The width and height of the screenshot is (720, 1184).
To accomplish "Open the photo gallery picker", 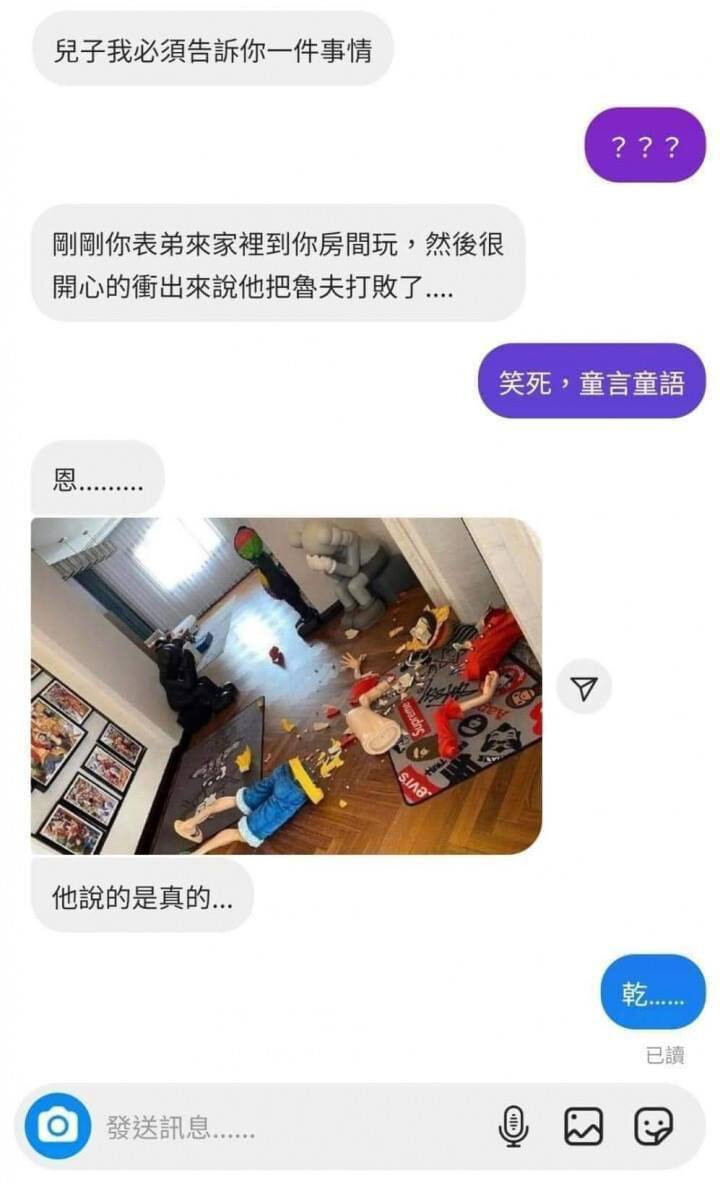I will (583, 1127).
